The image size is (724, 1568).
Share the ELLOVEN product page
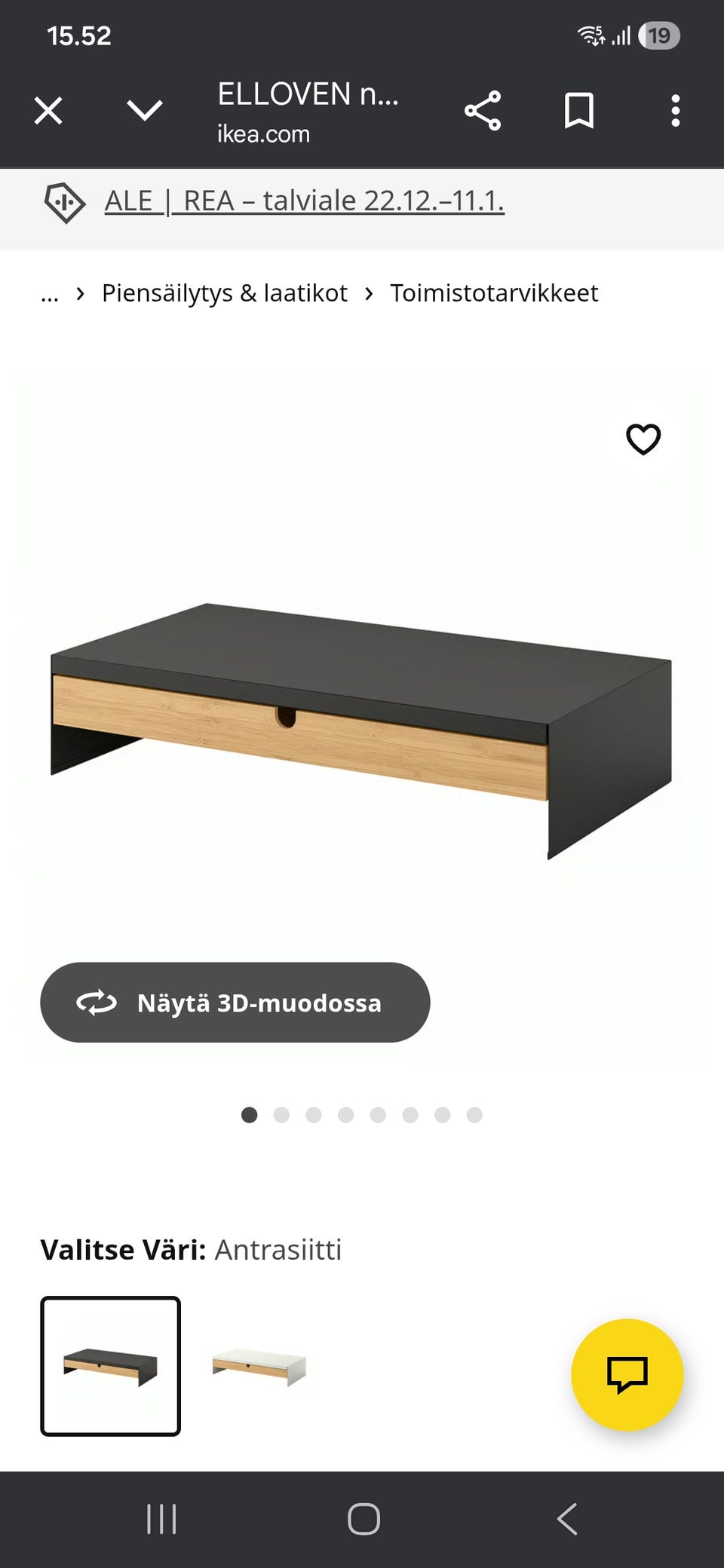483,112
